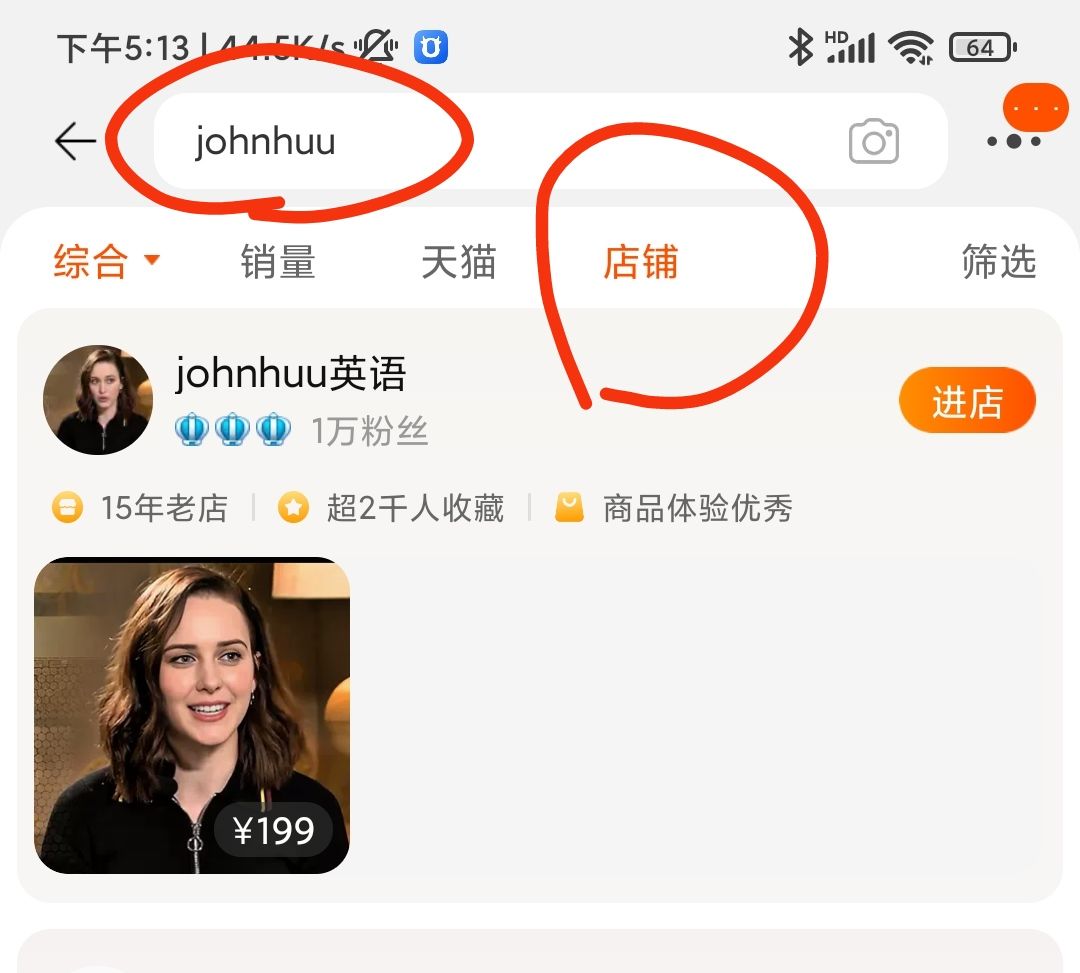
Task: Open the 综合 sort dropdown
Action: point(105,262)
